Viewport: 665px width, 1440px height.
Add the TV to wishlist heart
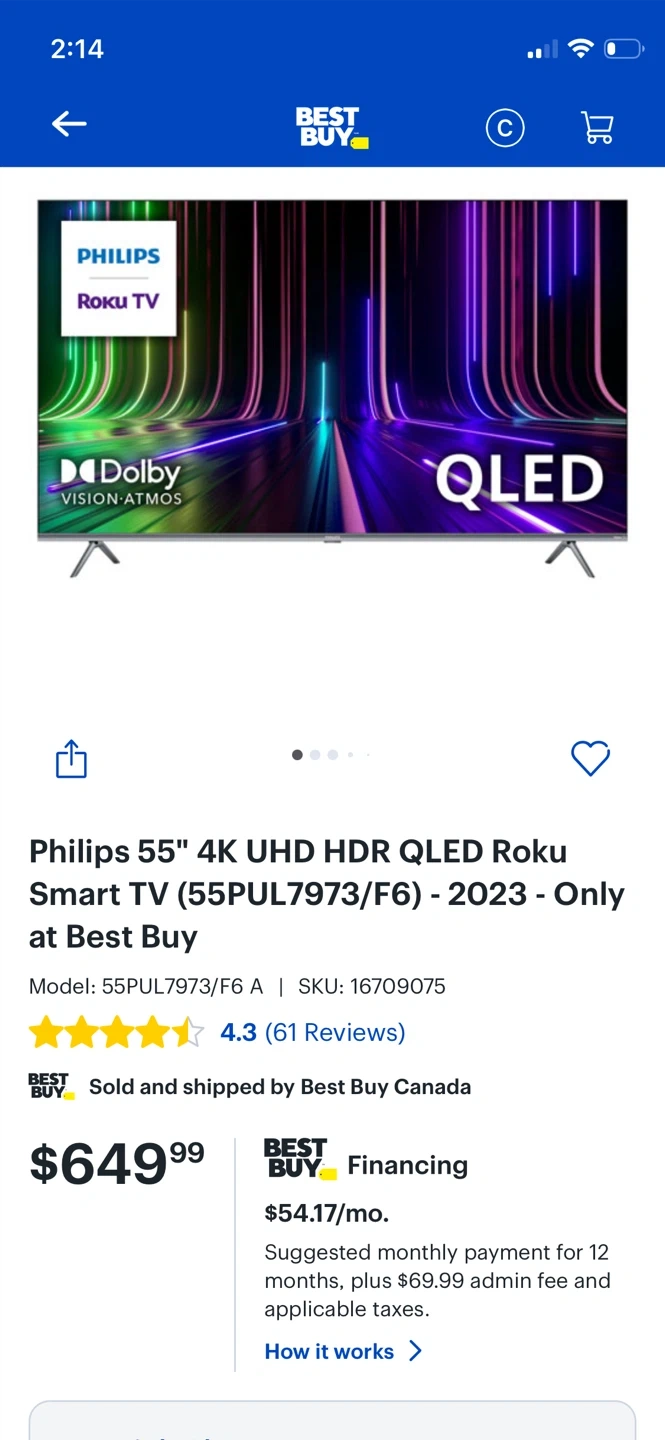(x=590, y=758)
